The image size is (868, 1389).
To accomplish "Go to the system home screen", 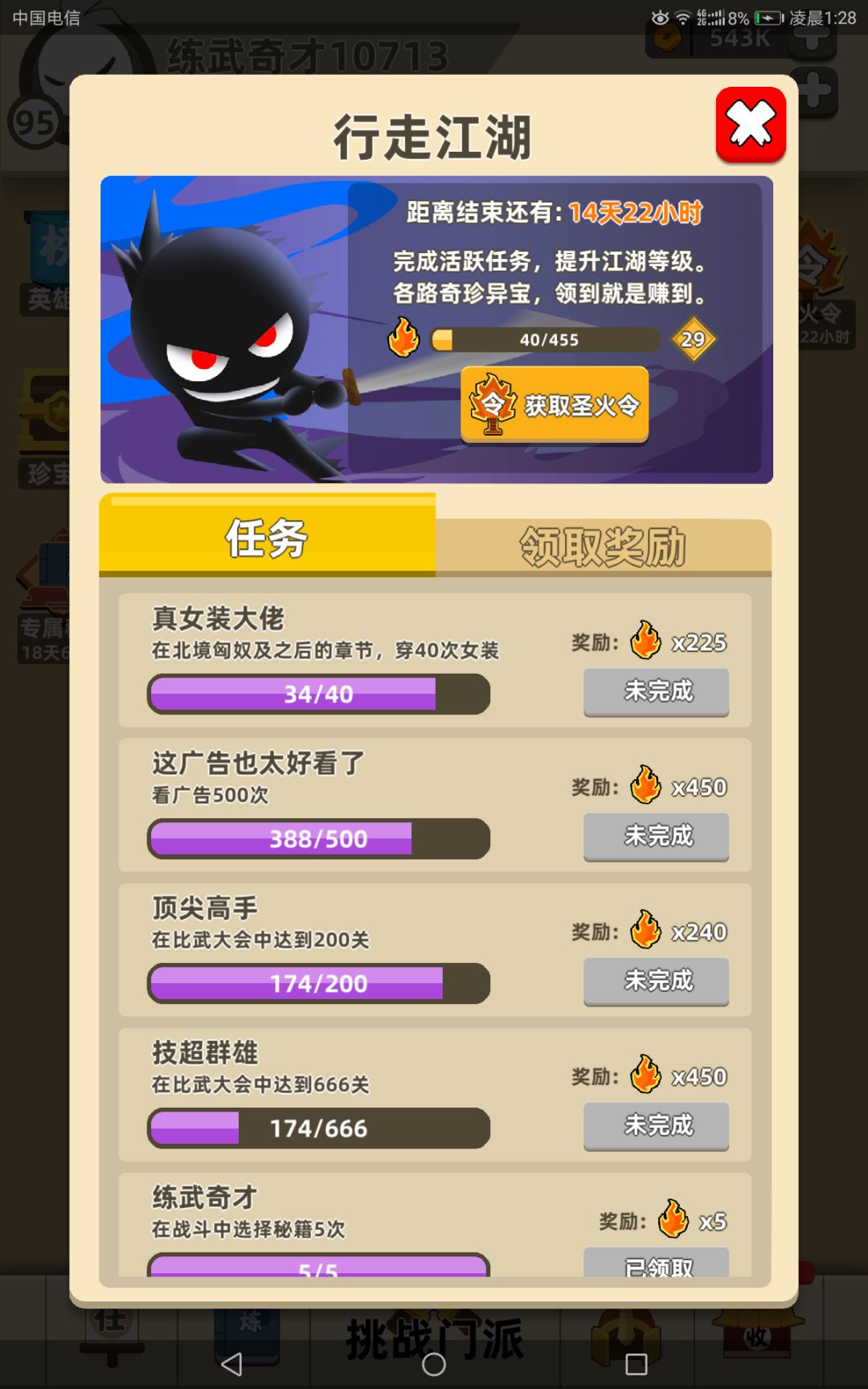I will tap(434, 1364).
